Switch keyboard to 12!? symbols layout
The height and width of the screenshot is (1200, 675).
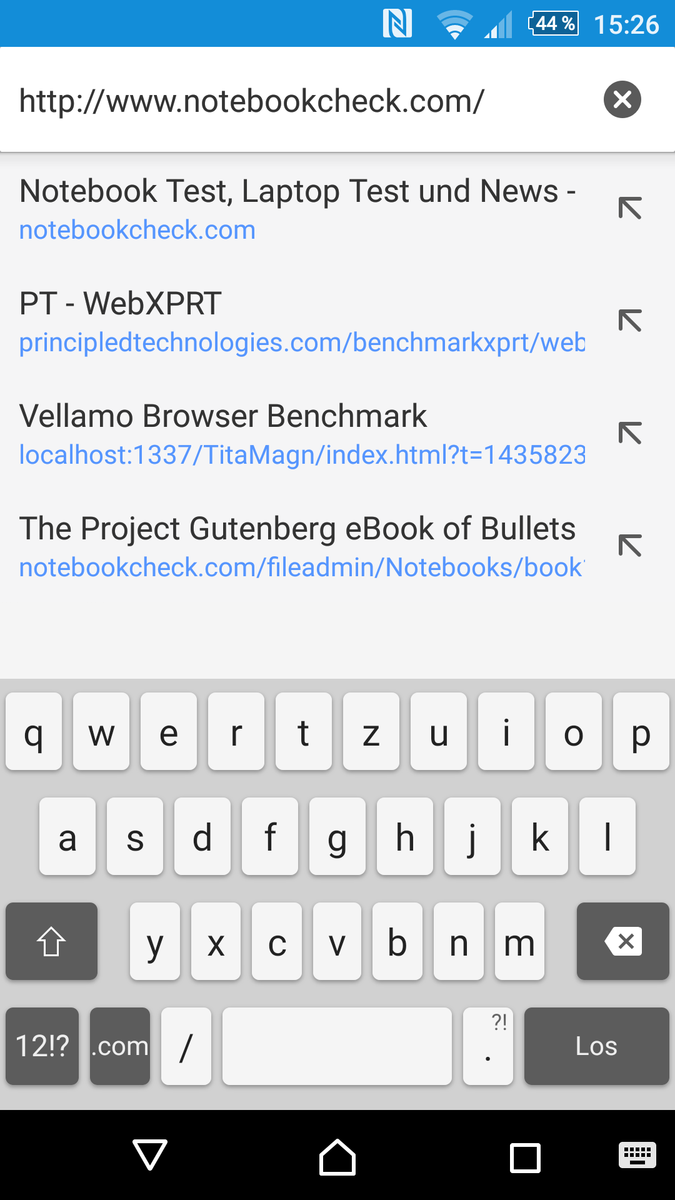tap(42, 1046)
